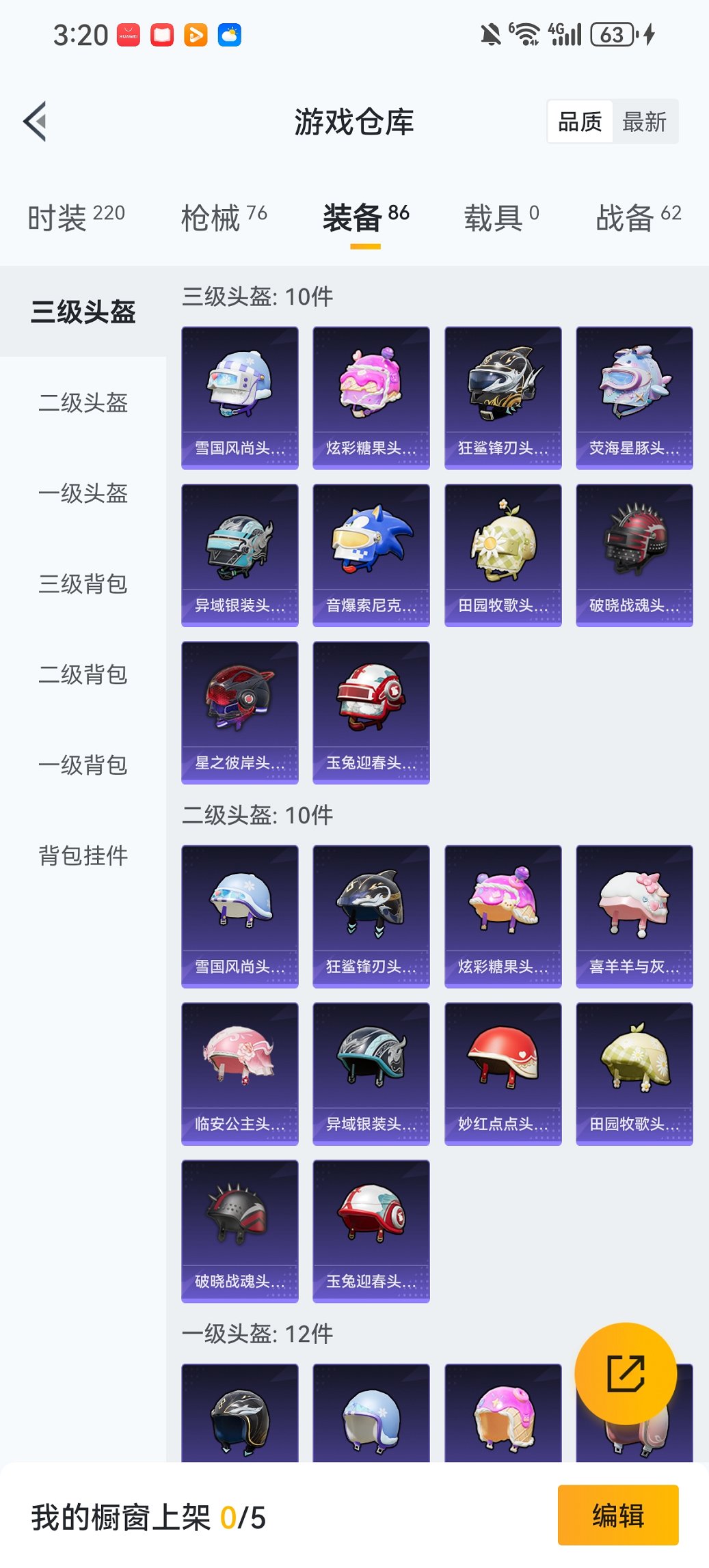The width and height of the screenshot is (709, 1568).
Task: View the 荧海星豚 helmet
Action: pyautogui.click(x=634, y=398)
